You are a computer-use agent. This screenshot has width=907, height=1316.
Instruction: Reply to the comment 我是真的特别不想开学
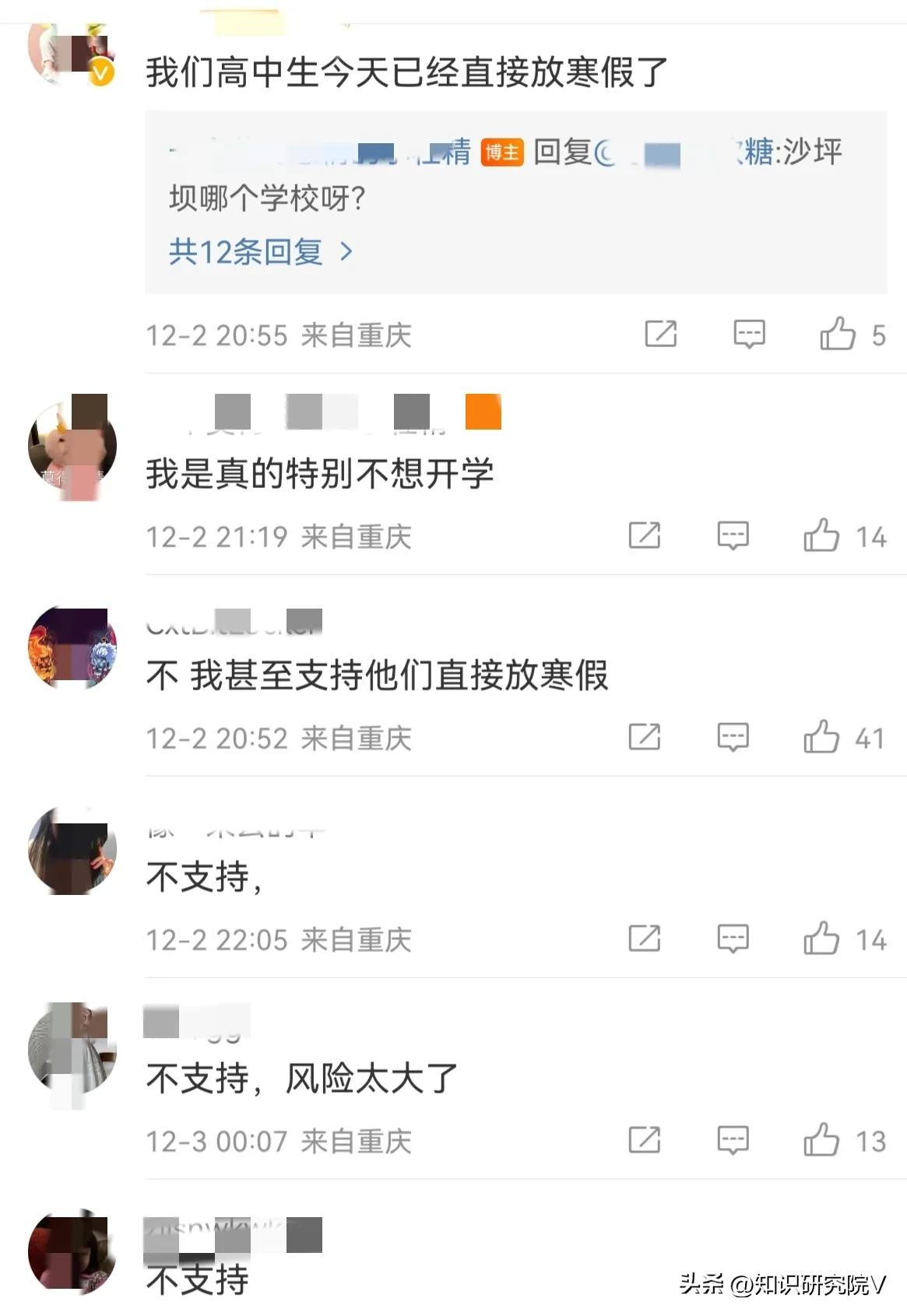click(x=733, y=536)
